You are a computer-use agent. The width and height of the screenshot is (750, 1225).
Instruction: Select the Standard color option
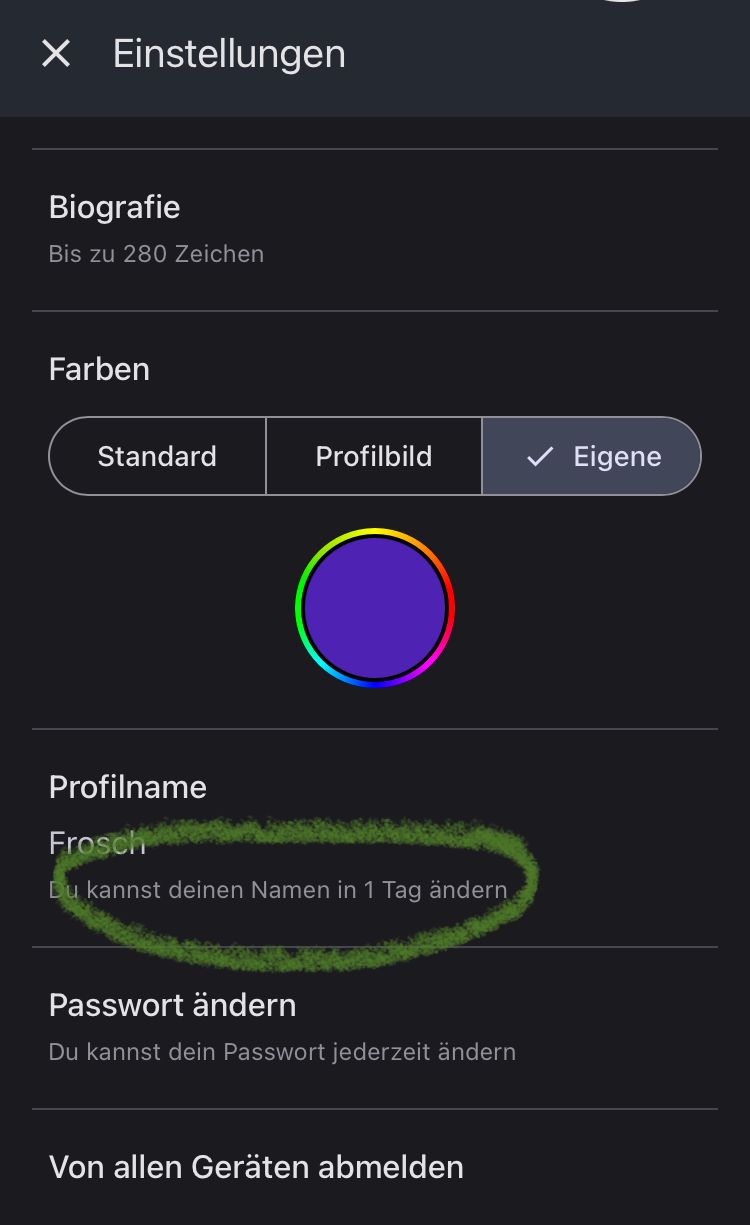click(157, 457)
